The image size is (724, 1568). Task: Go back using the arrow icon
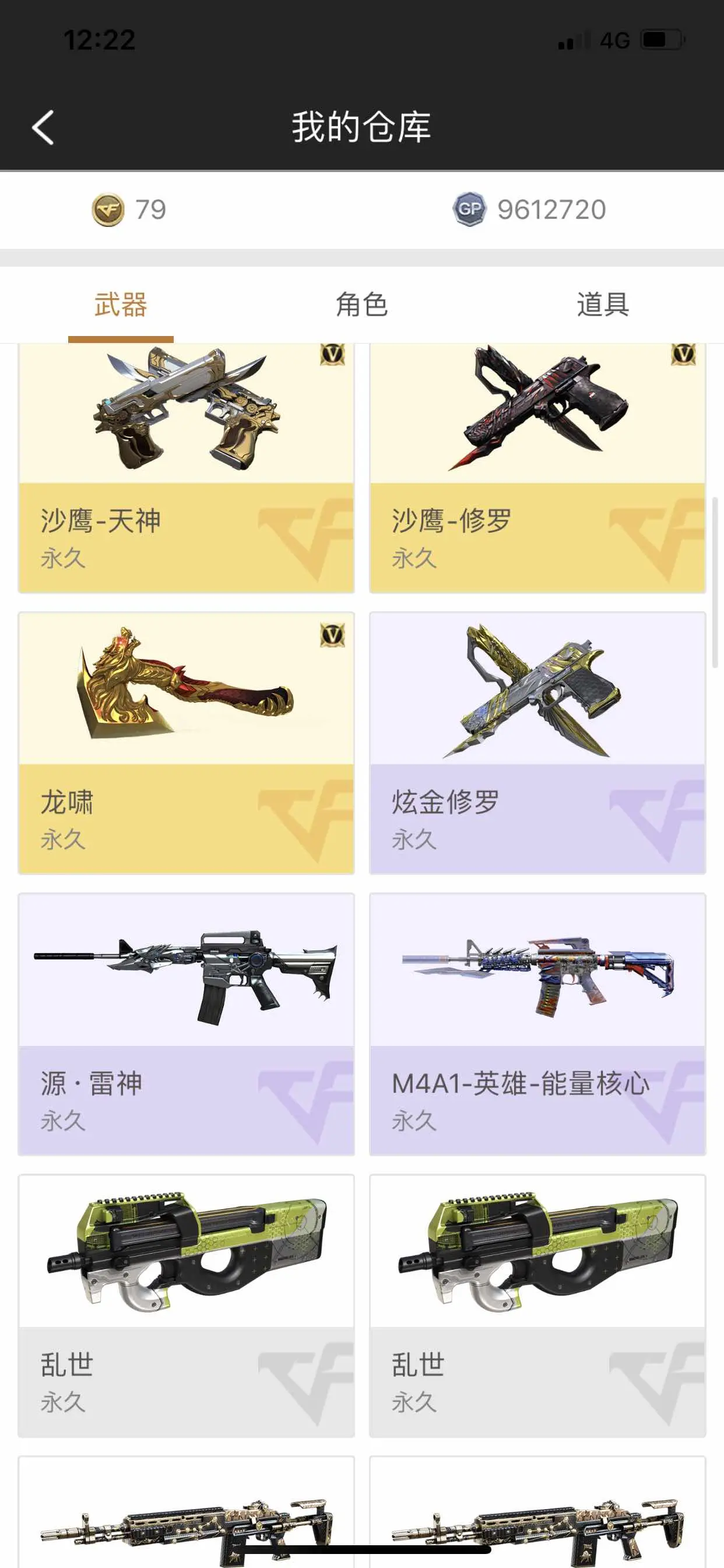pos(43,128)
